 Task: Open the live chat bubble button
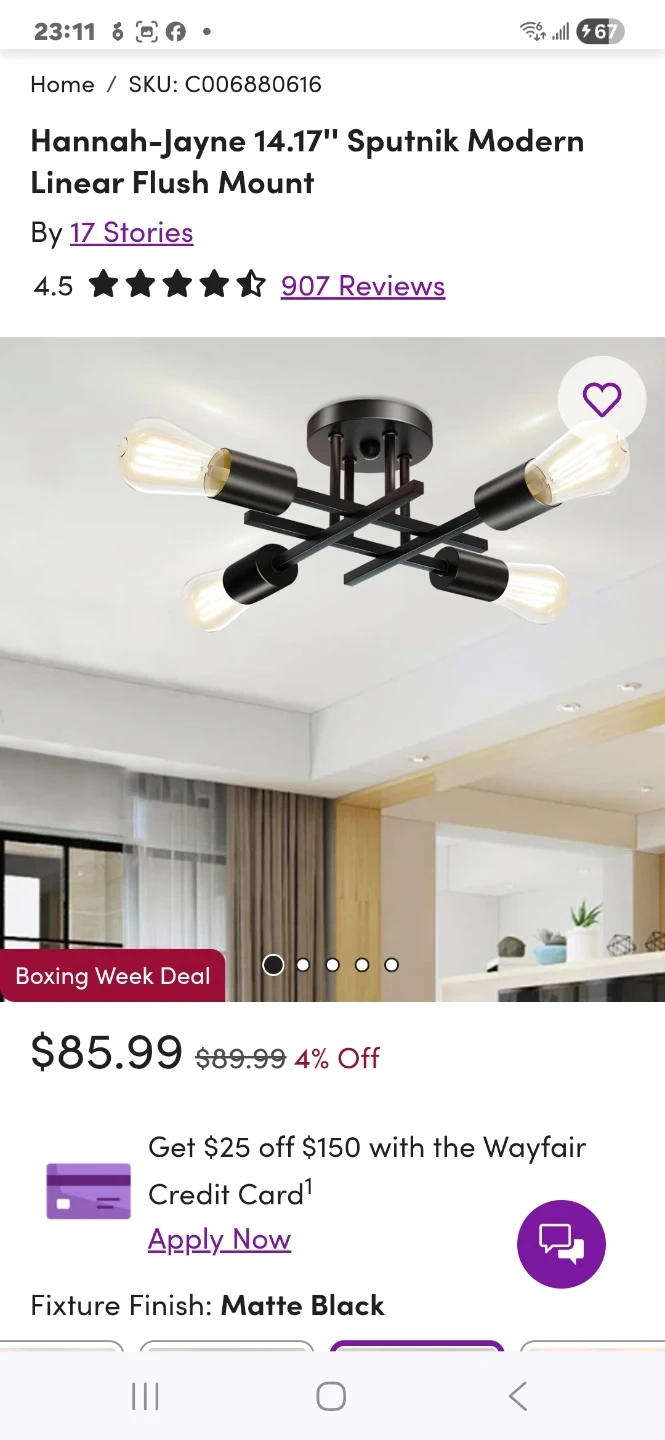(561, 1244)
